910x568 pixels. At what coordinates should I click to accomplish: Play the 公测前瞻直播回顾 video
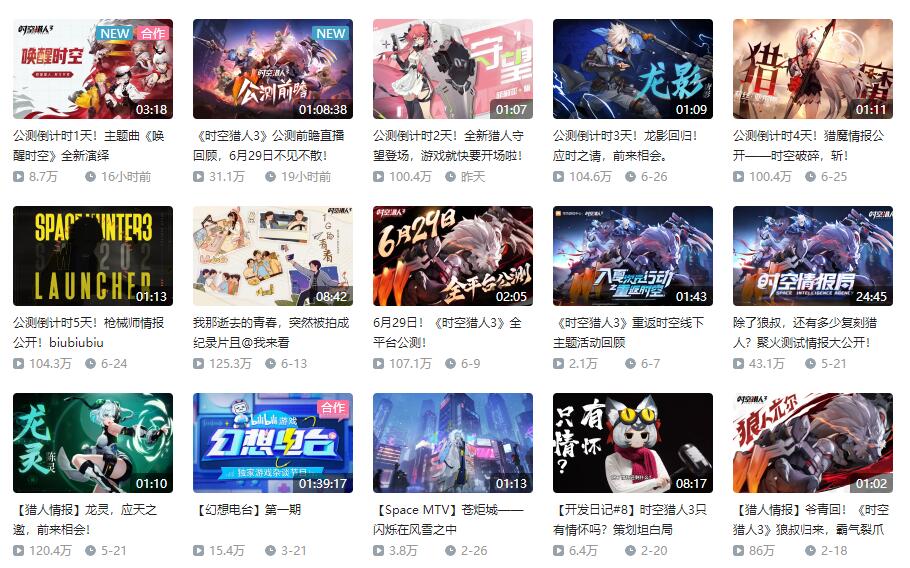pyautogui.click(x=272, y=69)
